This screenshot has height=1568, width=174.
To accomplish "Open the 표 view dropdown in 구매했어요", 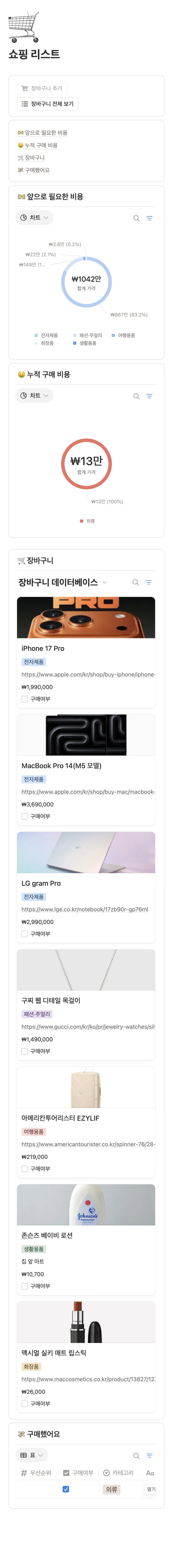I will (x=32, y=1455).
